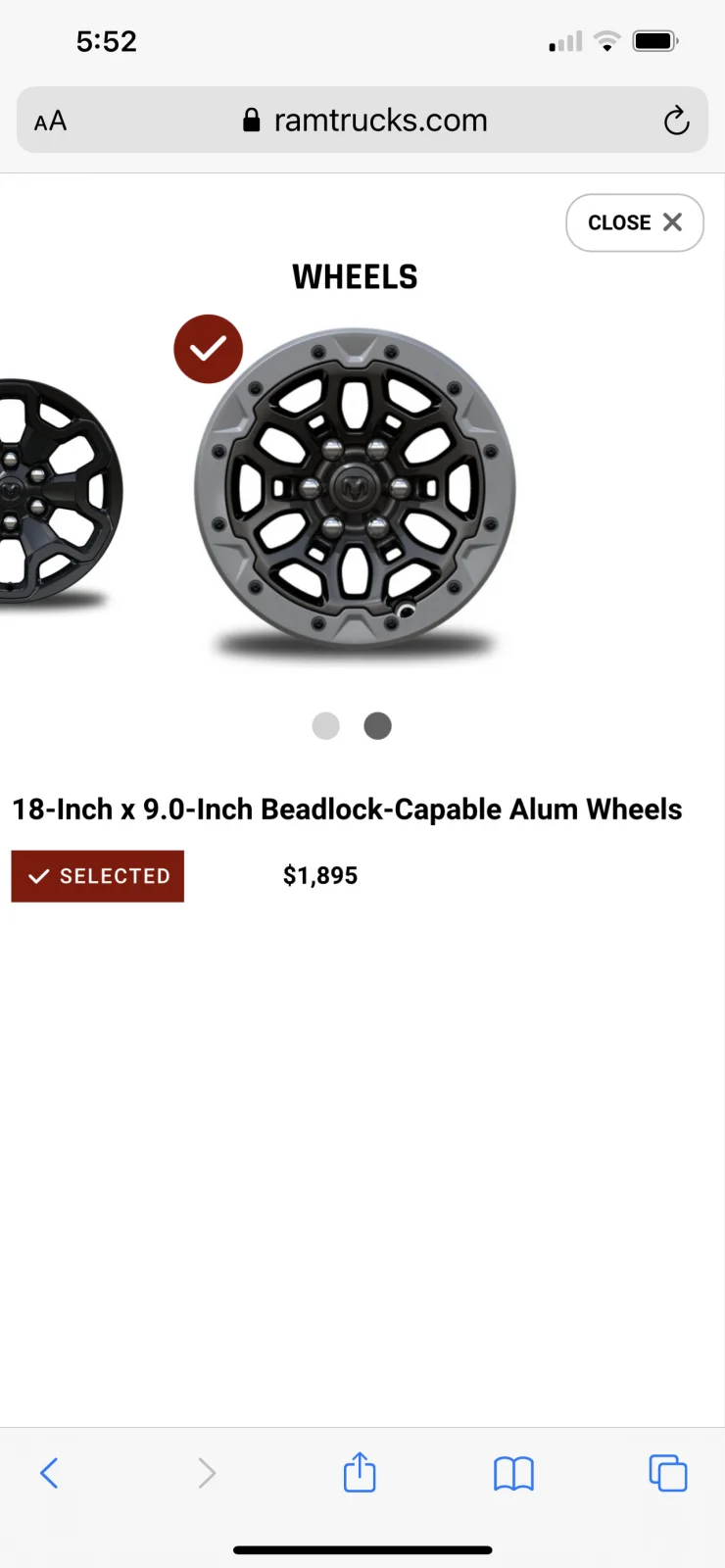Tap the Selected button for the Beadlock wheels
The width and height of the screenshot is (725, 1568).
tap(98, 876)
